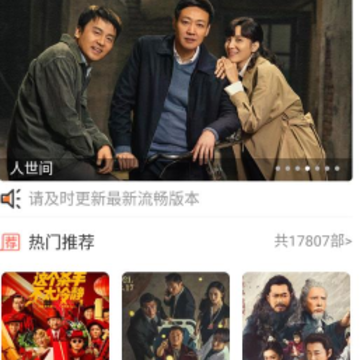Open the ancient costume drama poster
The width and height of the screenshot is (360, 360).
point(296,316)
